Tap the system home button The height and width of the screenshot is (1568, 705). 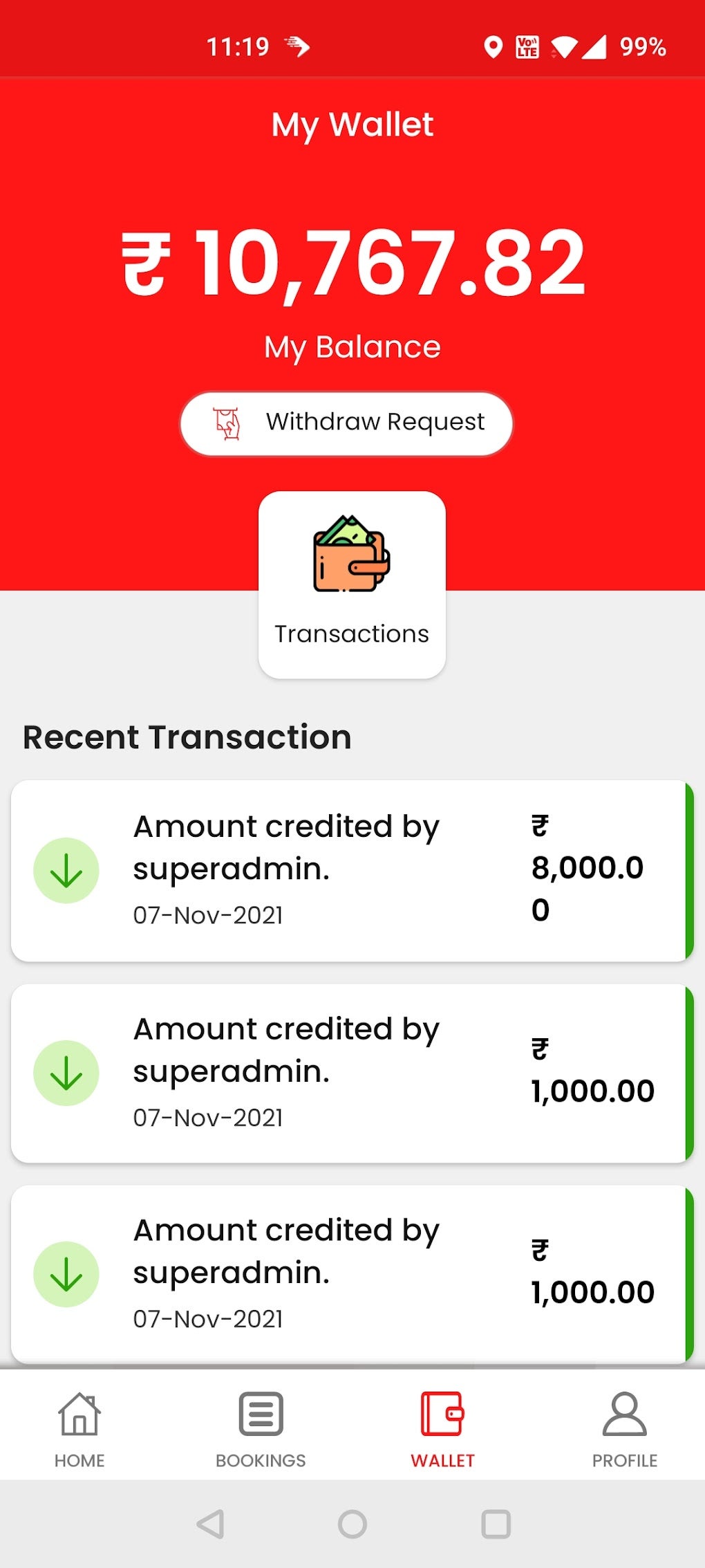352,1524
